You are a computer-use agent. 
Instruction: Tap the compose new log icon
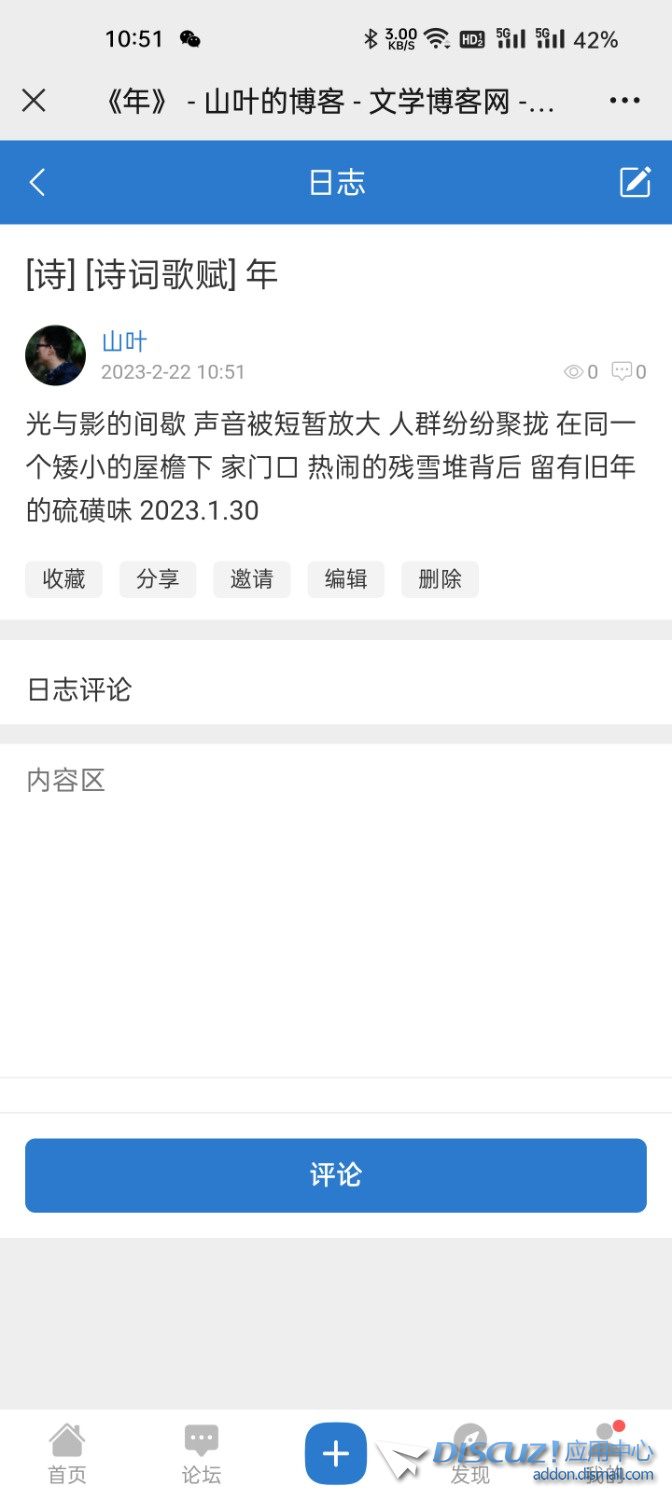click(x=635, y=182)
